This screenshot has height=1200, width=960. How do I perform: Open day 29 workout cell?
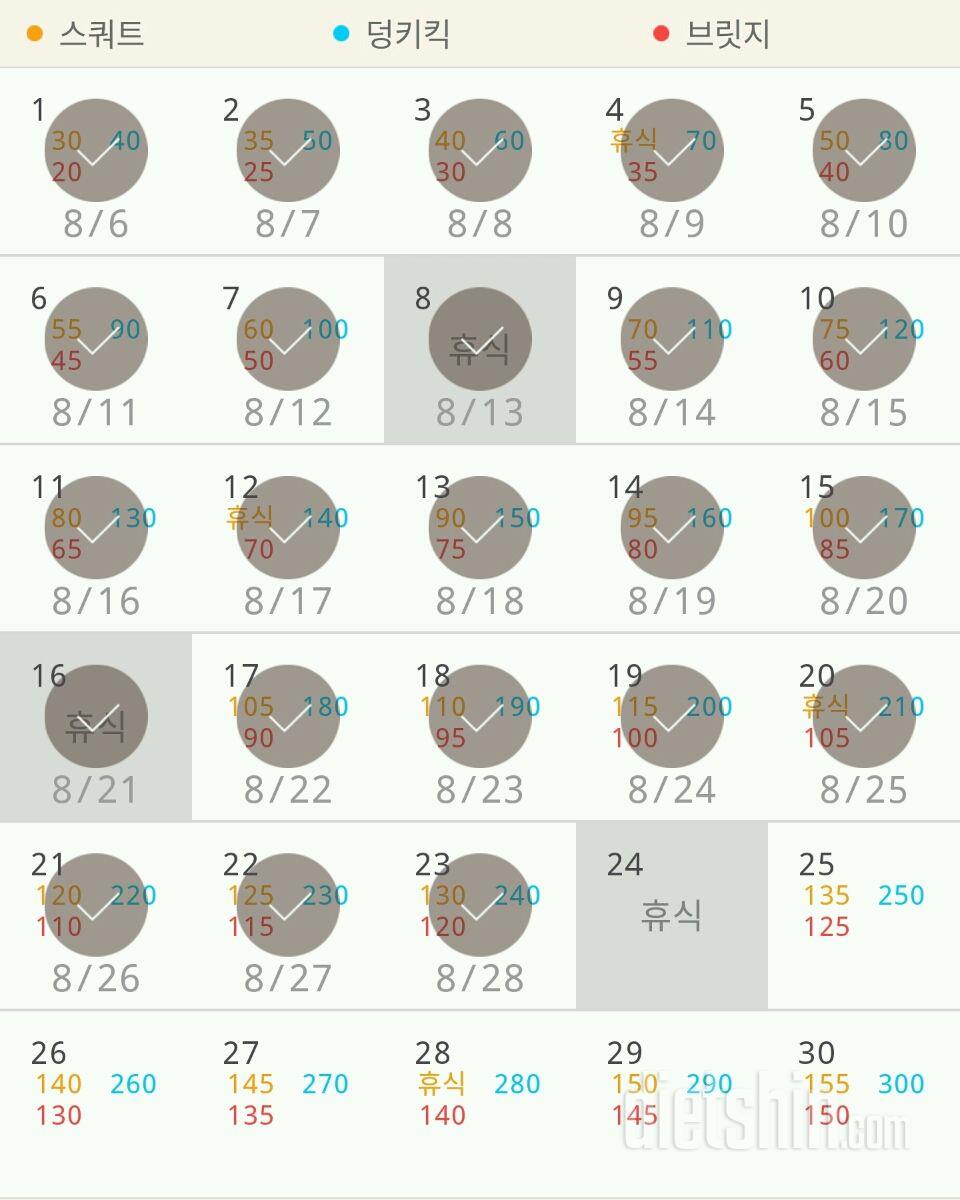tap(672, 1100)
